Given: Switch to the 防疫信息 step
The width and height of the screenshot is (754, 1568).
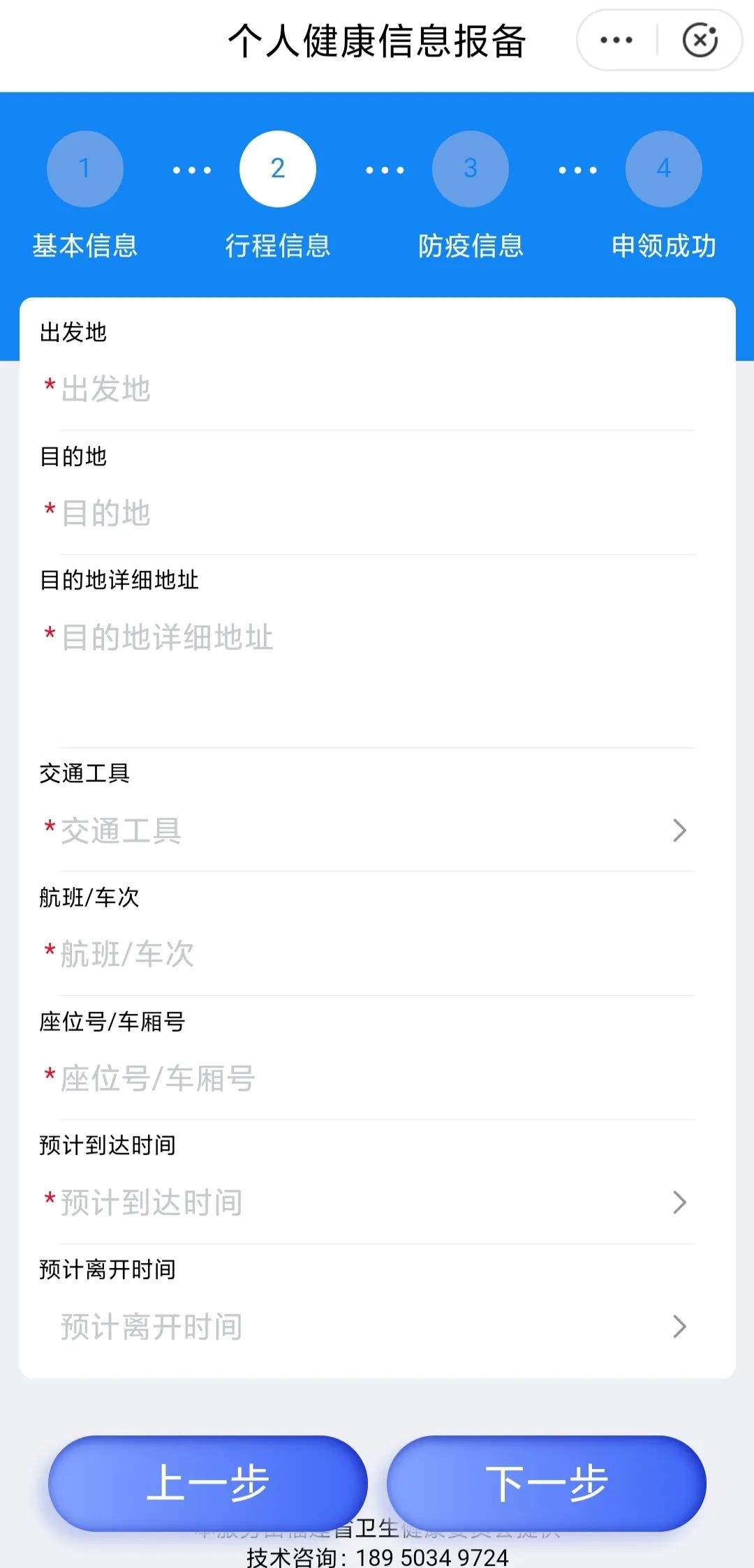Looking at the screenshot, I should click(470, 246).
